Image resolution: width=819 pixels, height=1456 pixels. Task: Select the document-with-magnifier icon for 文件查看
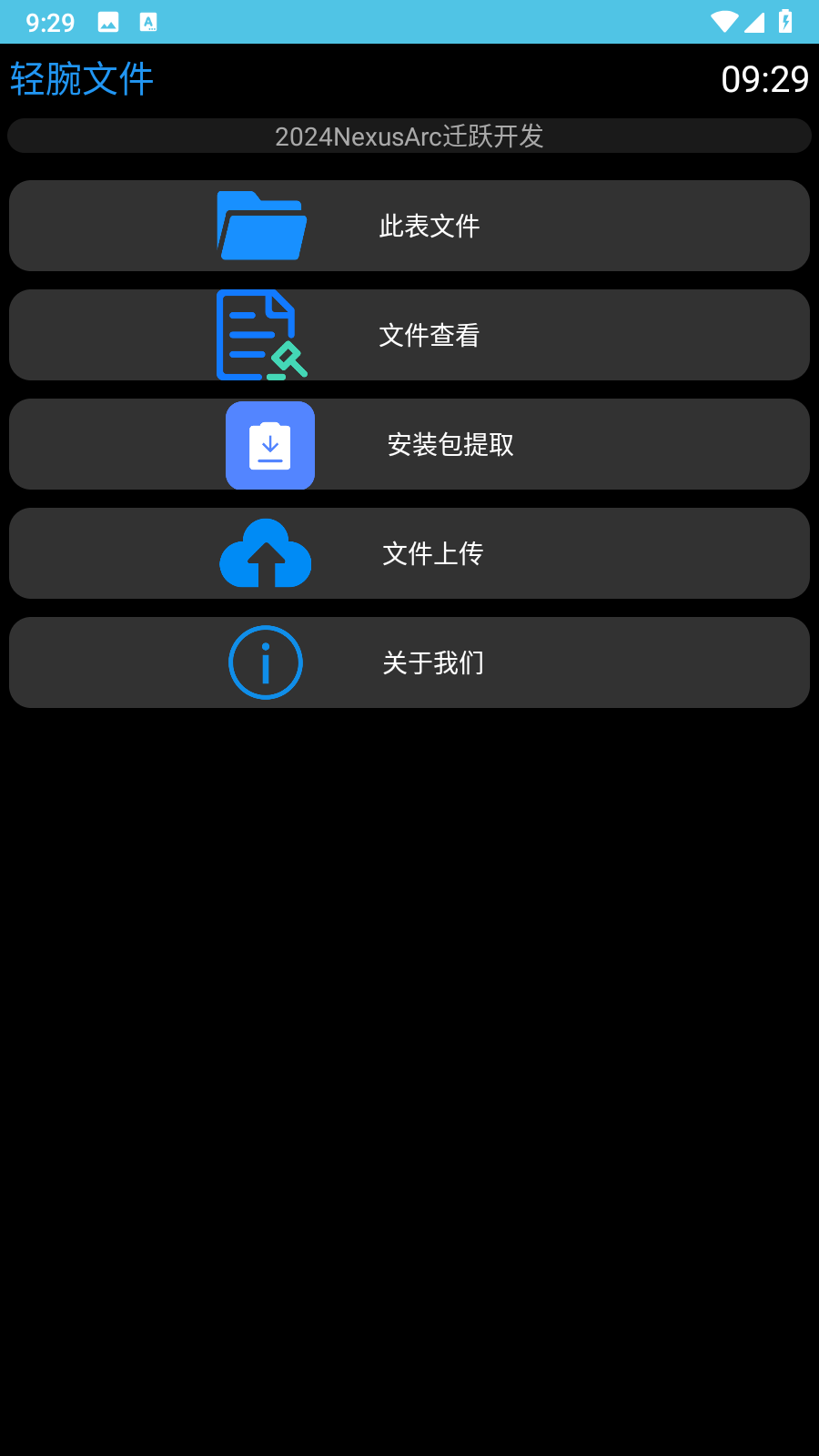point(261,334)
